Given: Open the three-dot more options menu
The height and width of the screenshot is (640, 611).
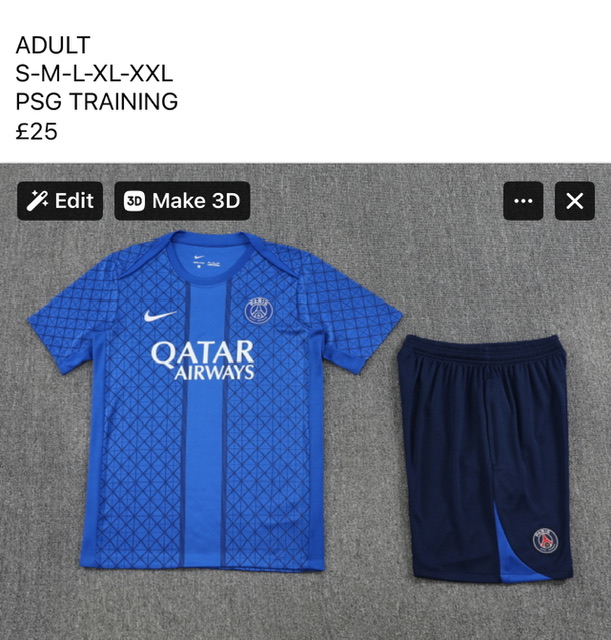Looking at the screenshot, I should 523,201.
